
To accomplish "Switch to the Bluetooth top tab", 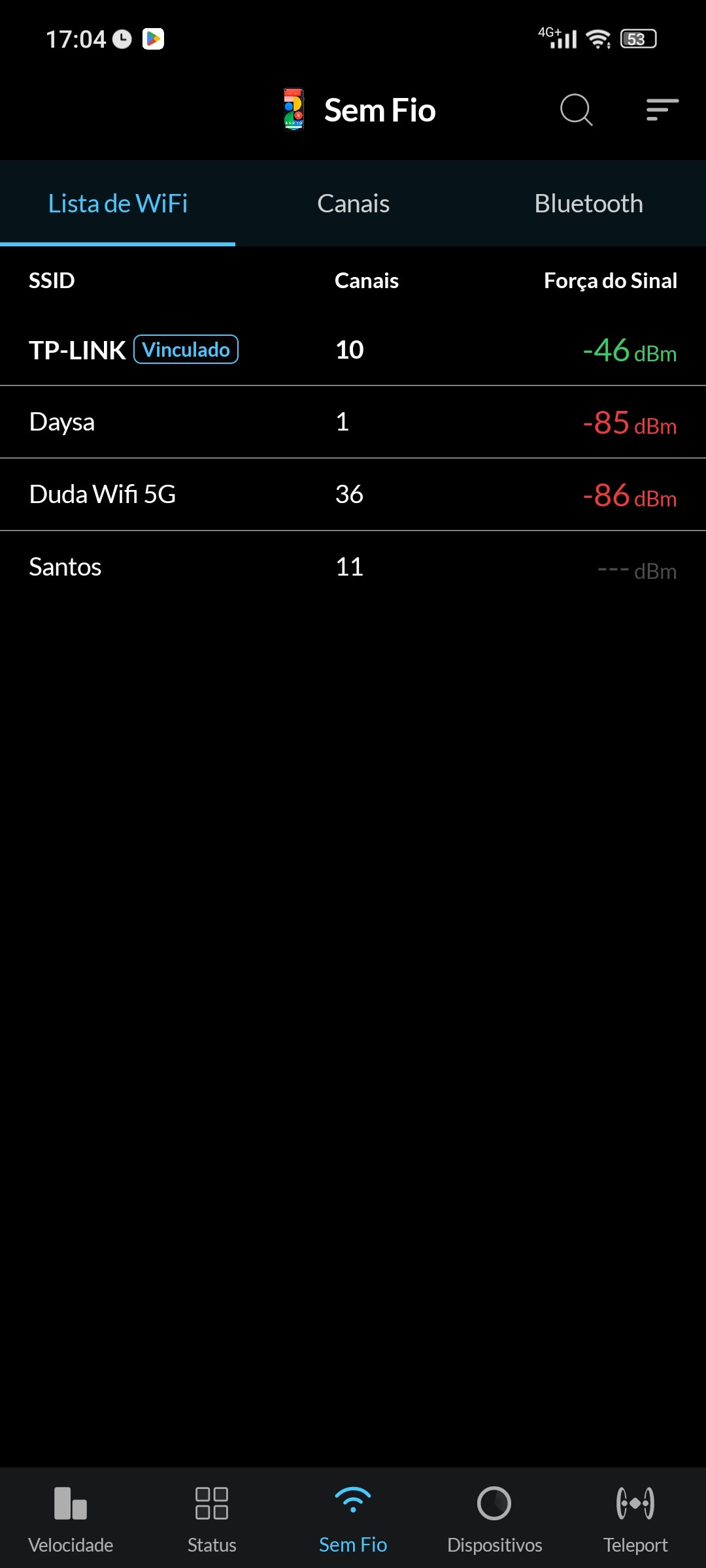I will pyautogui.click(x=588, y=204).
